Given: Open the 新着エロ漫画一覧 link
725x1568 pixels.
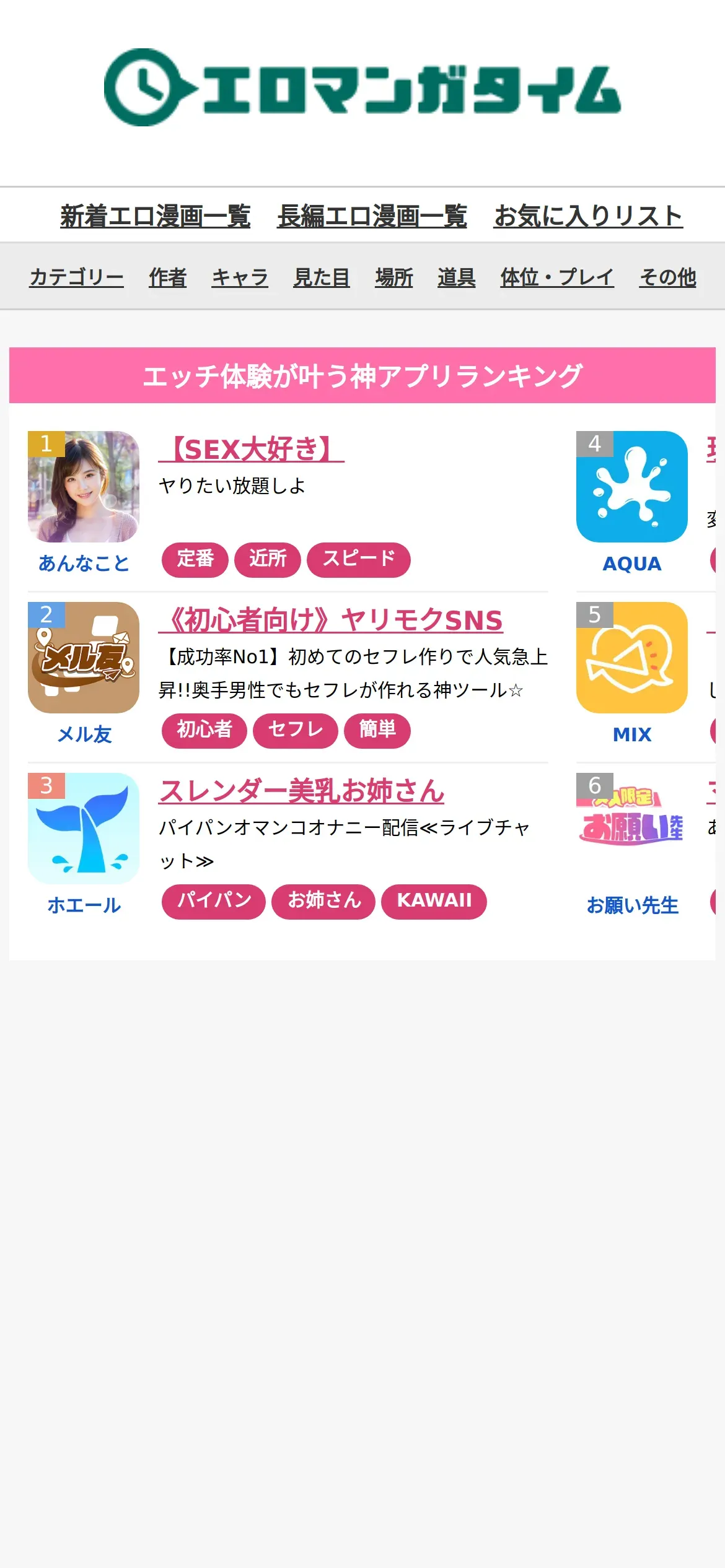Looking at the screenshot, I should pyautogui.click(x=155, y=216).
